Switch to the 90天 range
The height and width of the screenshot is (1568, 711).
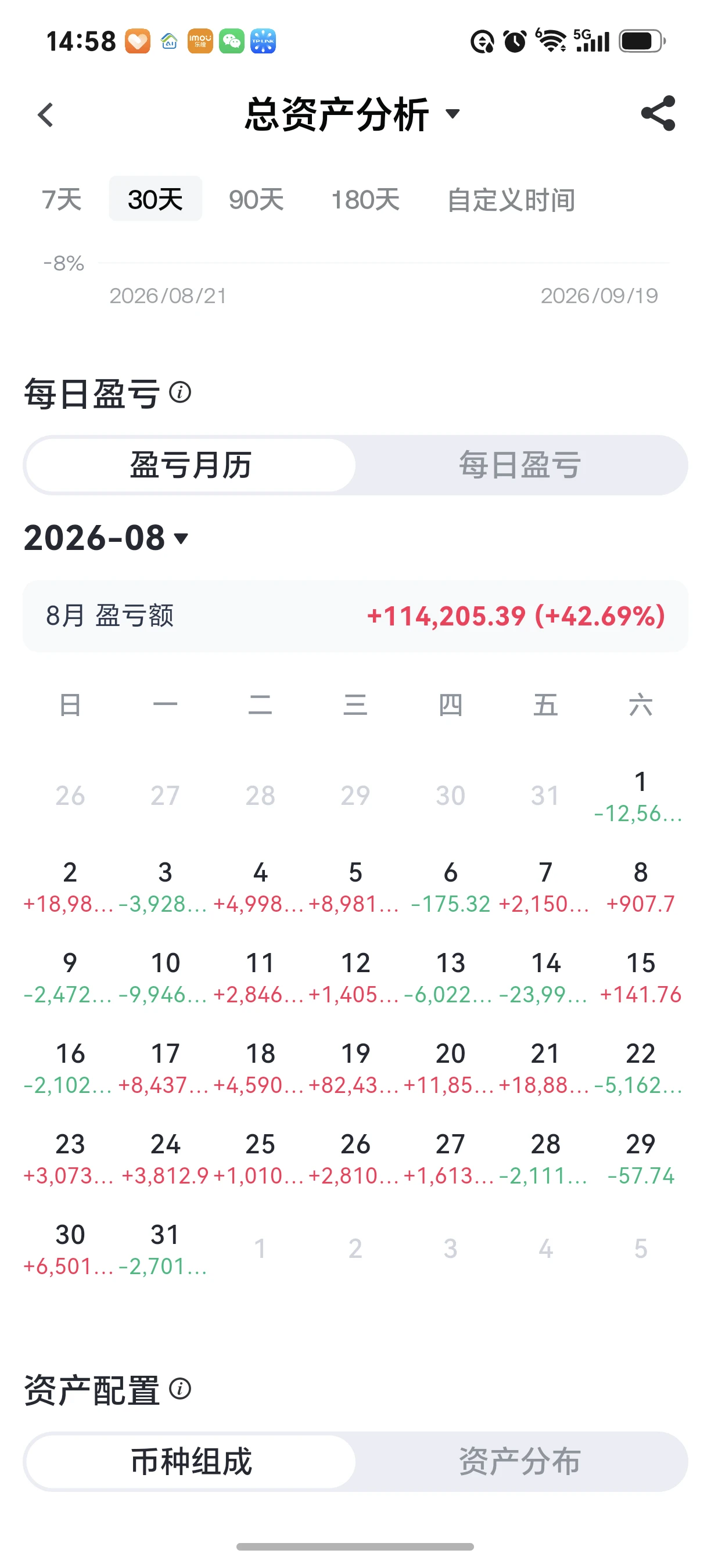256,199
